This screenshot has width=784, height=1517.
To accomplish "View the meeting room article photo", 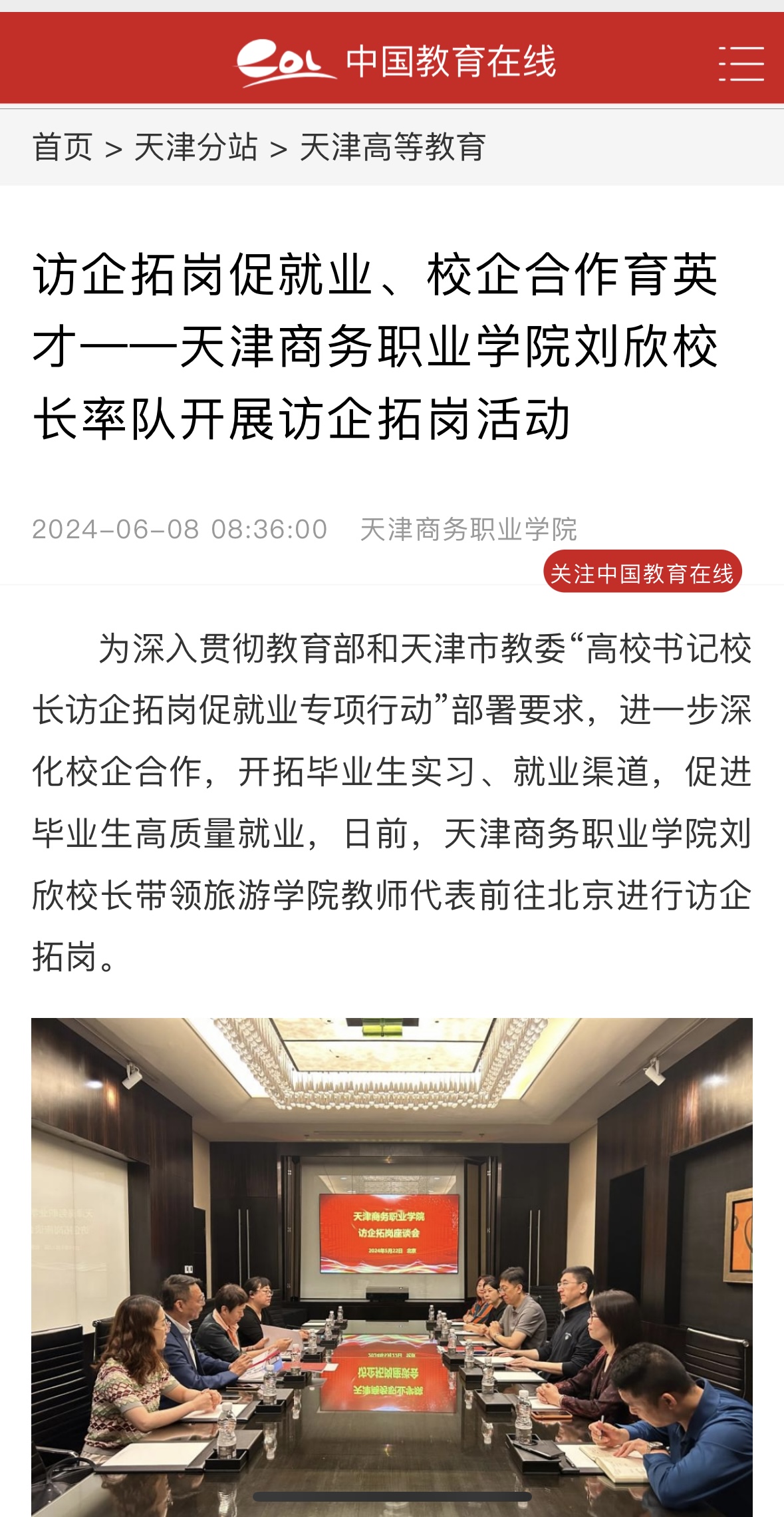I will (392, 1264).
